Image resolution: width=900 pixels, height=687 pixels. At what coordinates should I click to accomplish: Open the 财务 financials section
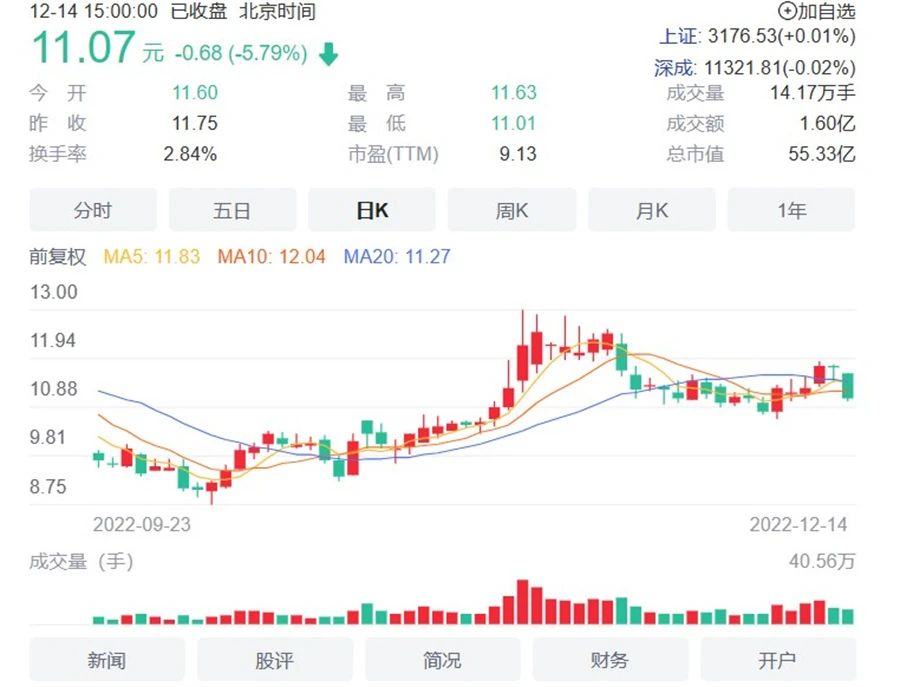coord(610,660)
